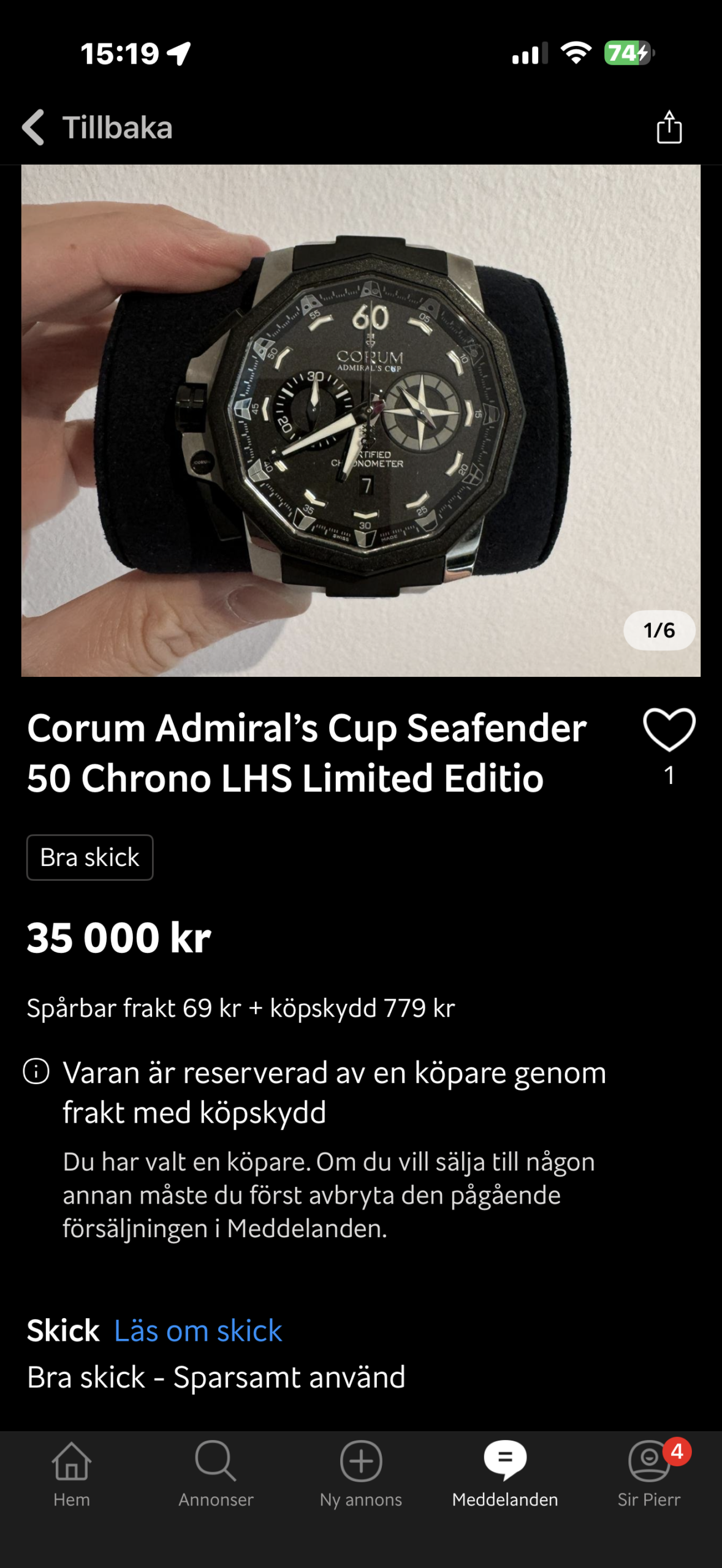Switch to the Hem tab
The image size is (722, 1568).
point(72,1474)
